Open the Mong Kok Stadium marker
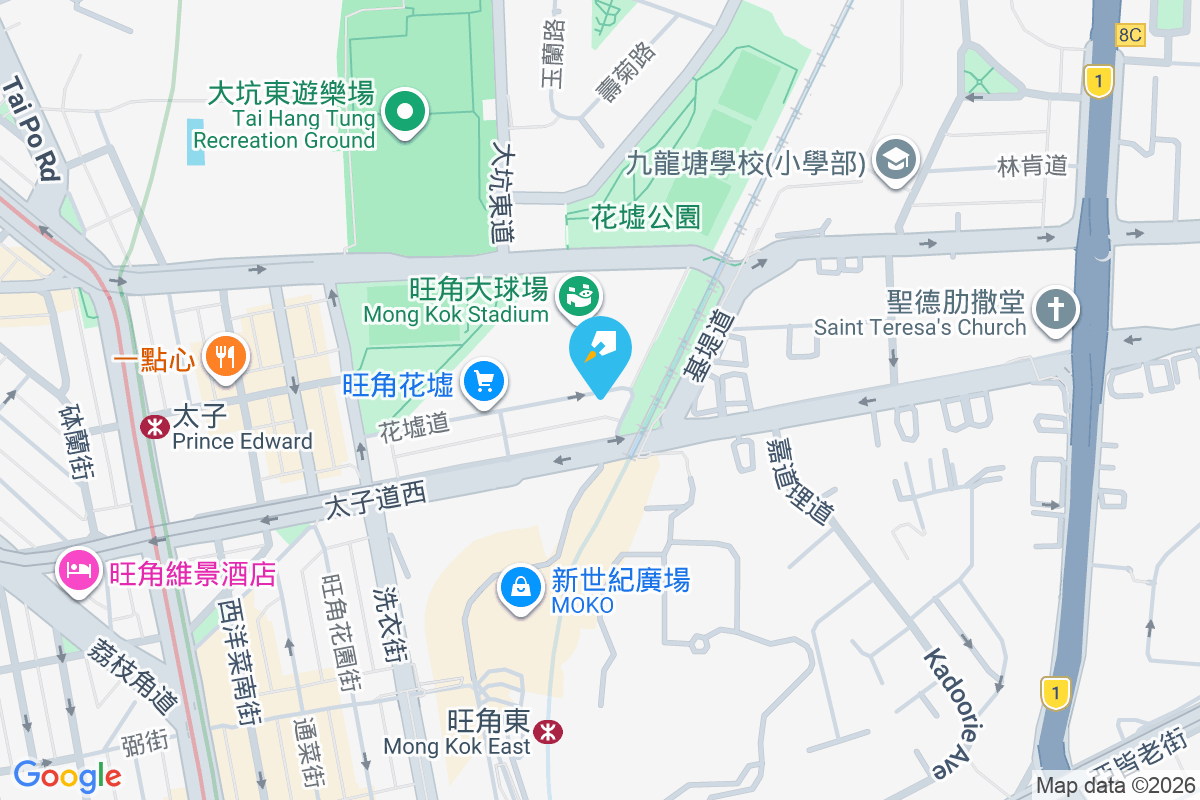The width and height of the screenshot is (1200, 800). click(x=580, y=295)
